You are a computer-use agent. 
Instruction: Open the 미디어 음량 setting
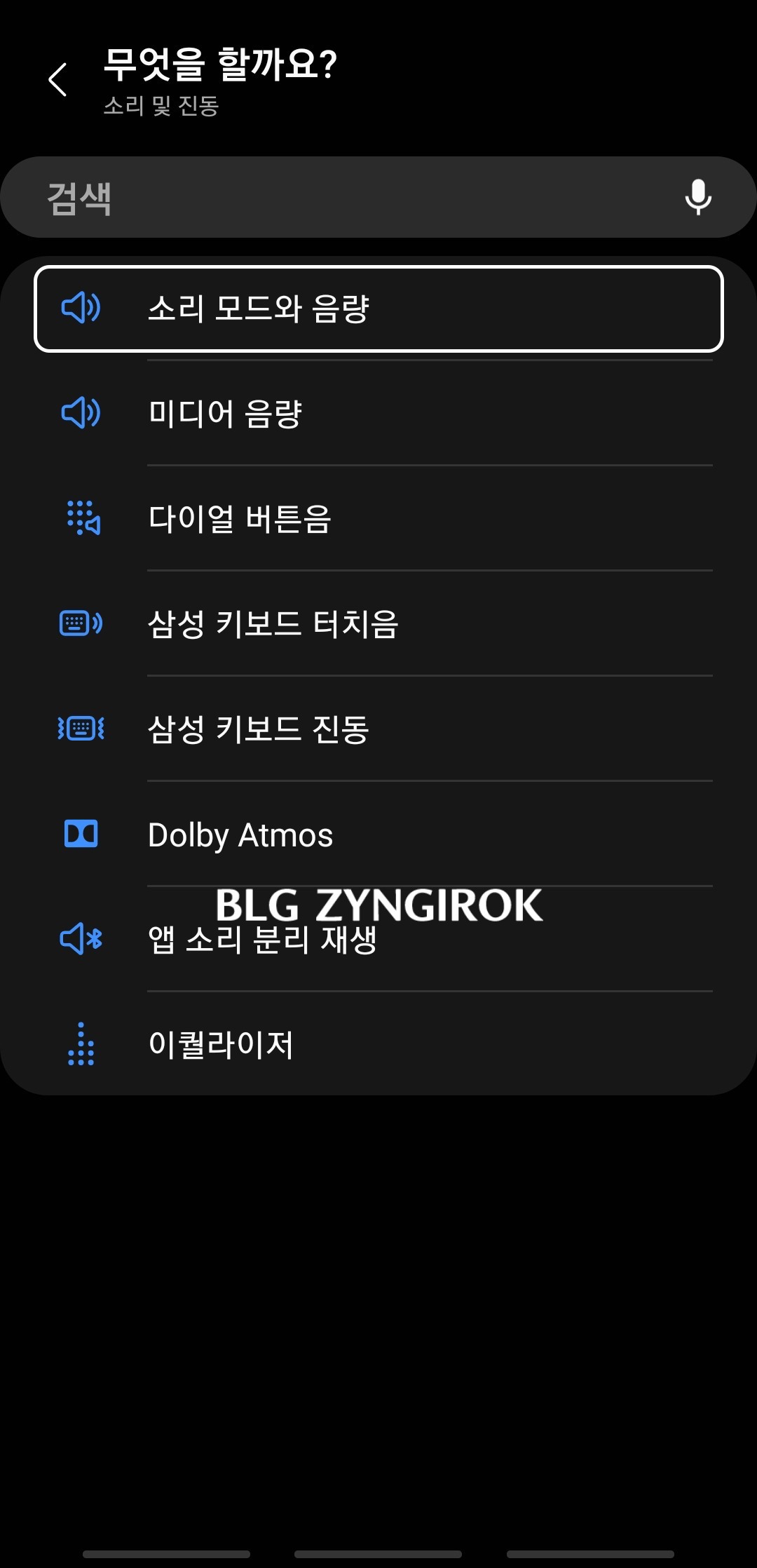pyautogui.click(x=378, y=413)
